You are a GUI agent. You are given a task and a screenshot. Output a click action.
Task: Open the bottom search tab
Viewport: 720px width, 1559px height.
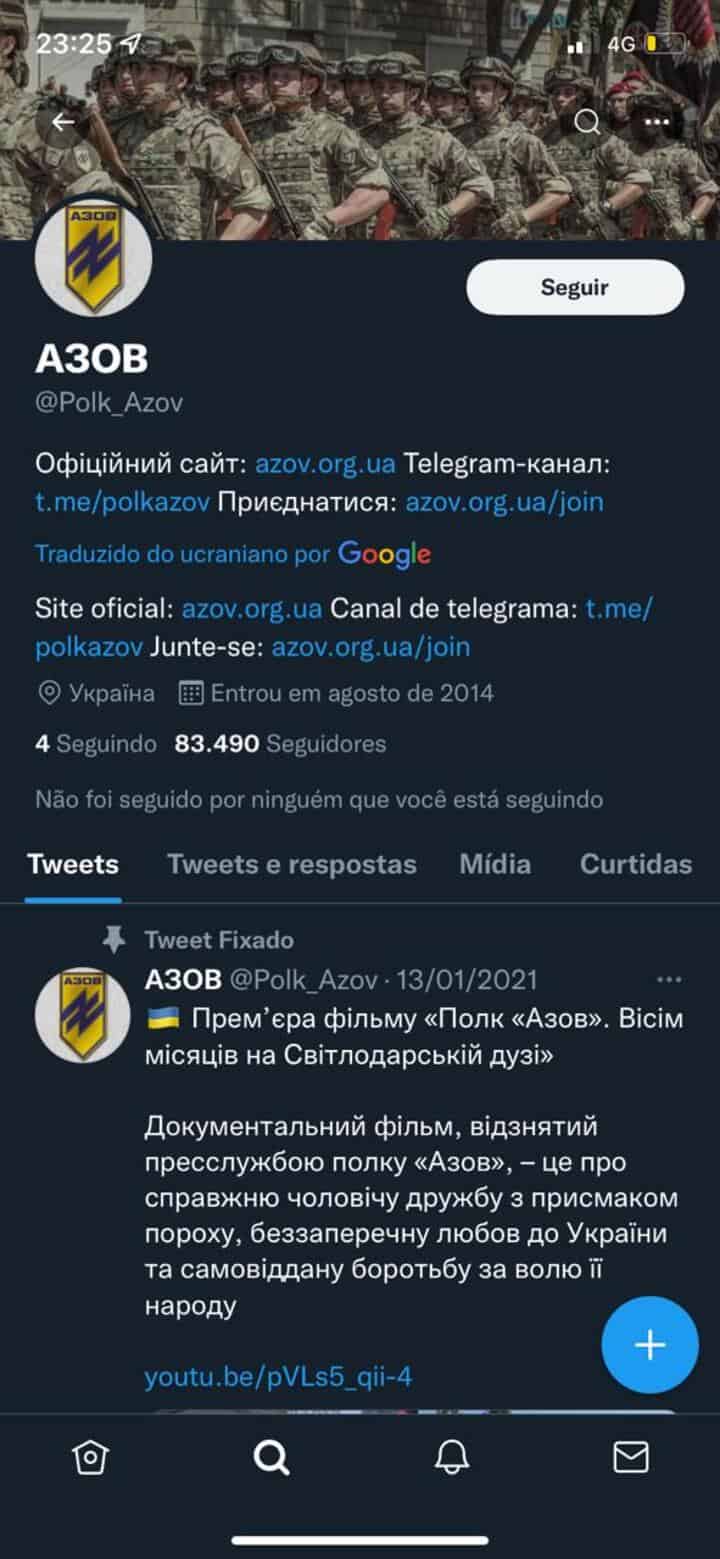(x=271, y=1457)
